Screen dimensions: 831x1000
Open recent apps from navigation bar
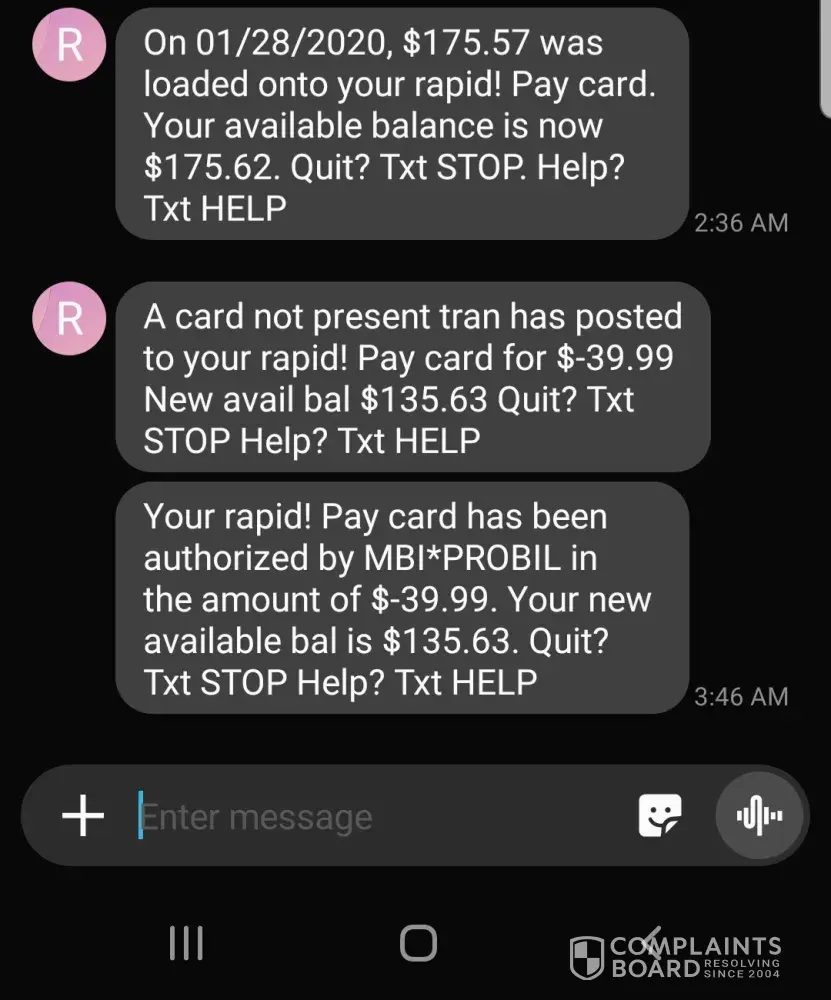(186, 942)
